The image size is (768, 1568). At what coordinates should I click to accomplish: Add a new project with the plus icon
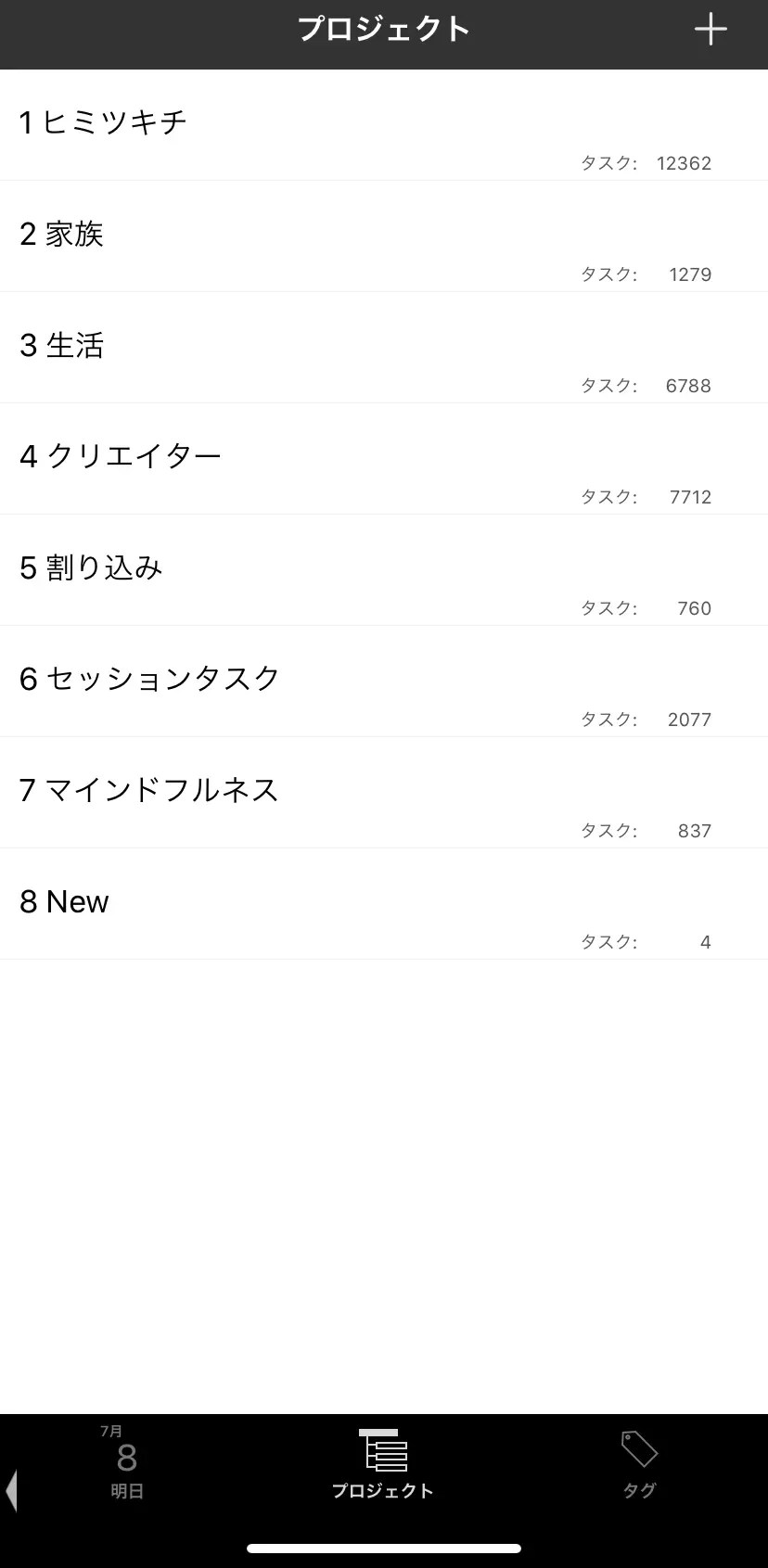coord(710,30)
